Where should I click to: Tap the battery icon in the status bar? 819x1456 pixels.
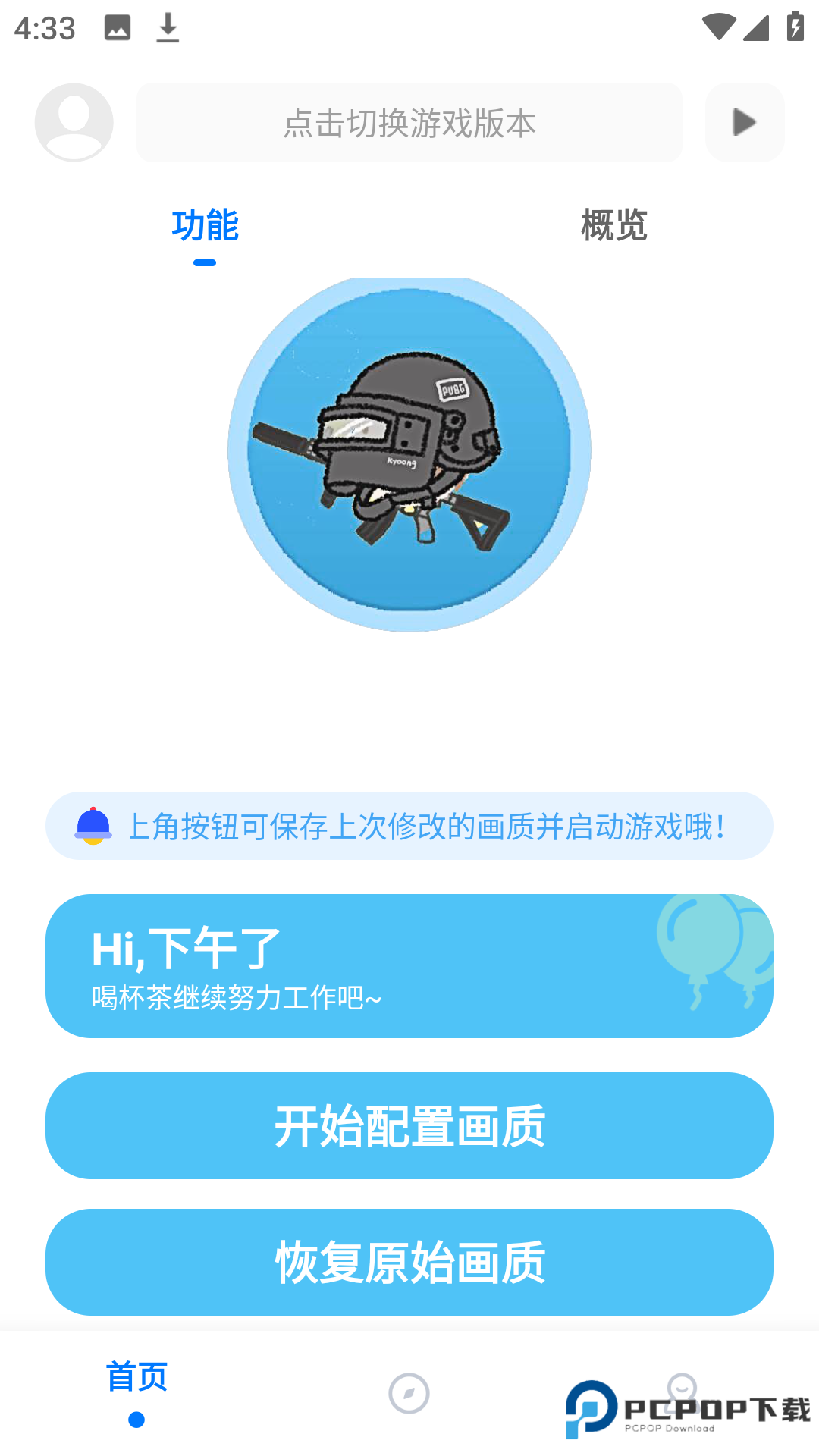(x=794, y=25)
